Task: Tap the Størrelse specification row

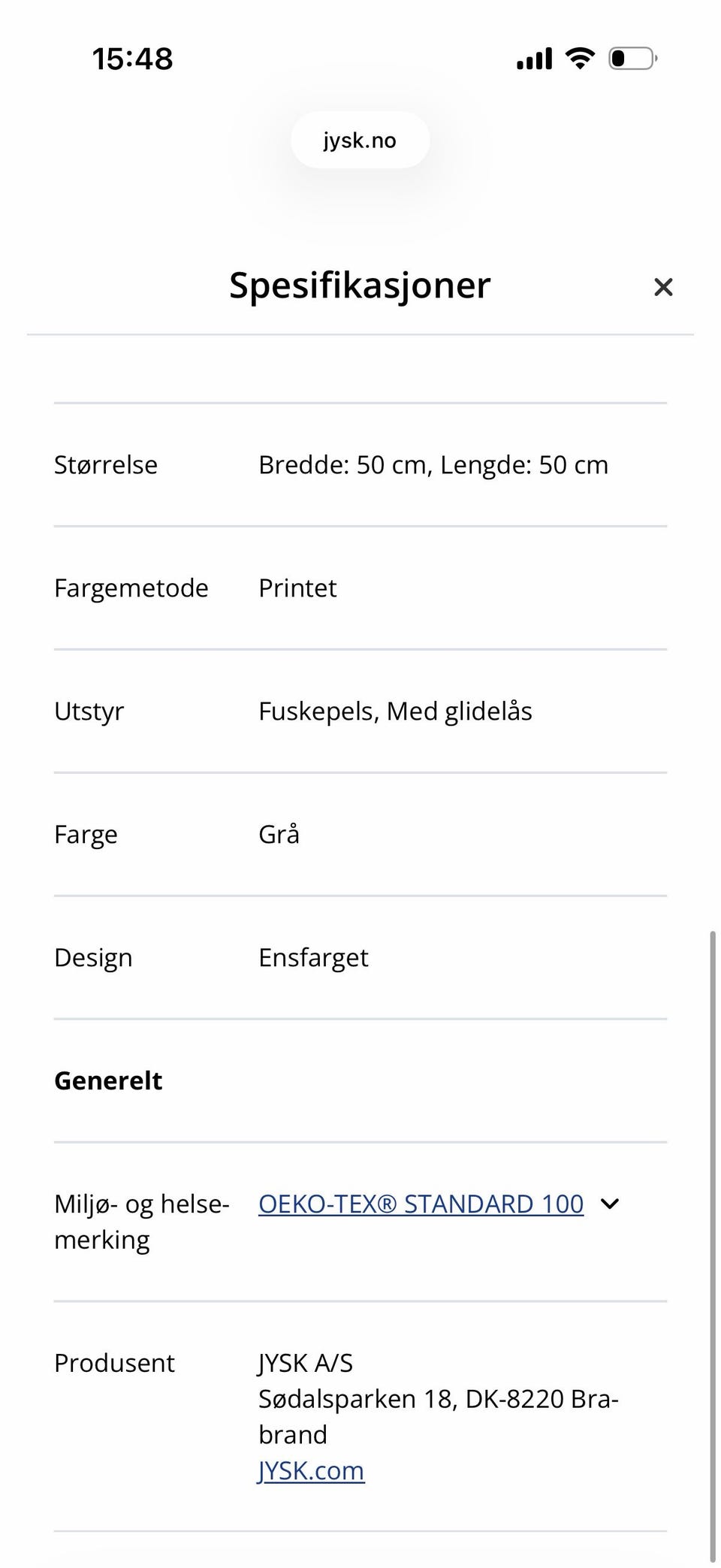Action: coord(360,464)
